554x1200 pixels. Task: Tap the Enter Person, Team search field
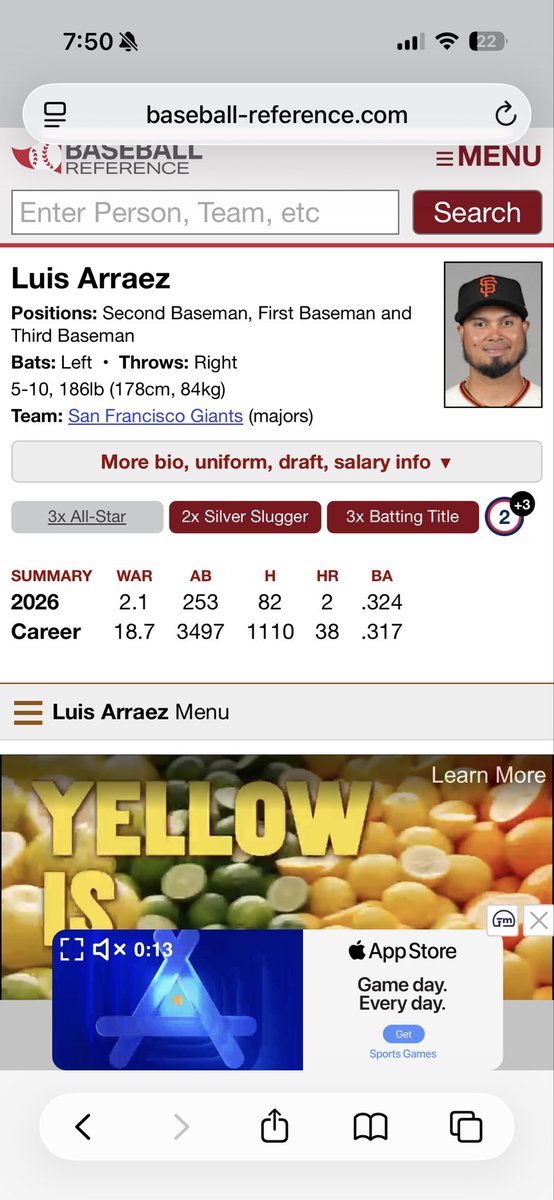[205, 212]
